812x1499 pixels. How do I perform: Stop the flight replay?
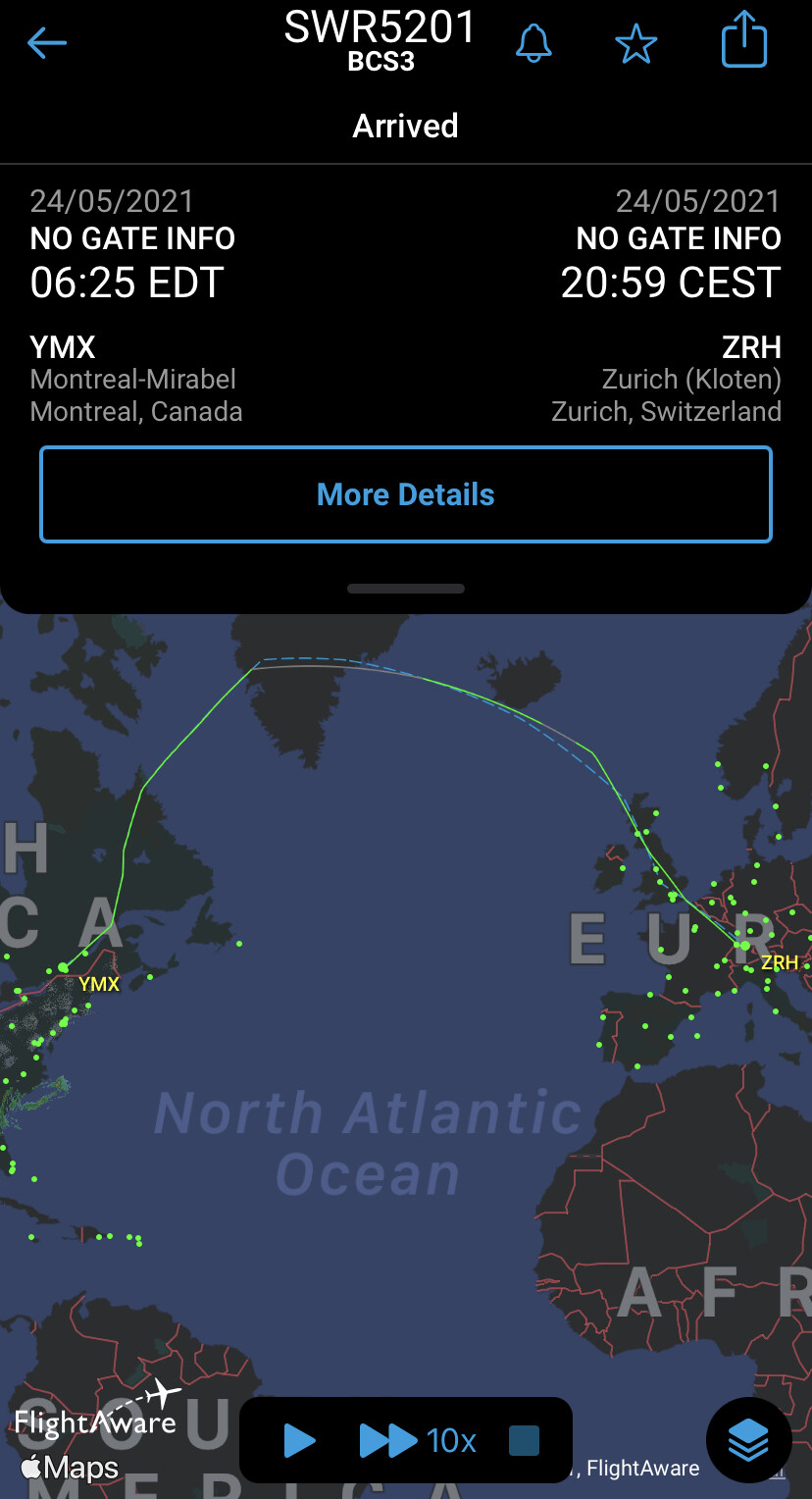click(x=524, y=1440)
